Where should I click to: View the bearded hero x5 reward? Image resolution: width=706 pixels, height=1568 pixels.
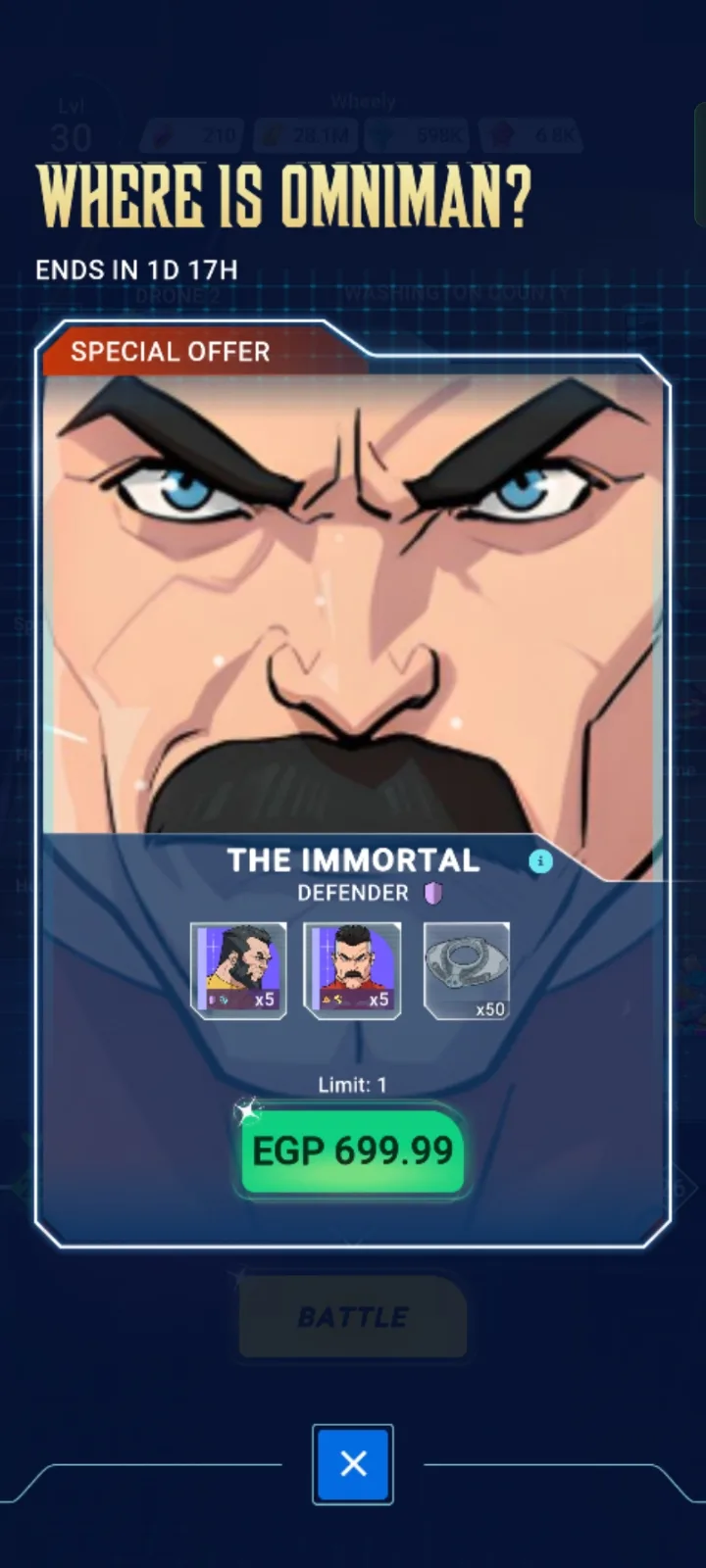click(x=238, y=970)
